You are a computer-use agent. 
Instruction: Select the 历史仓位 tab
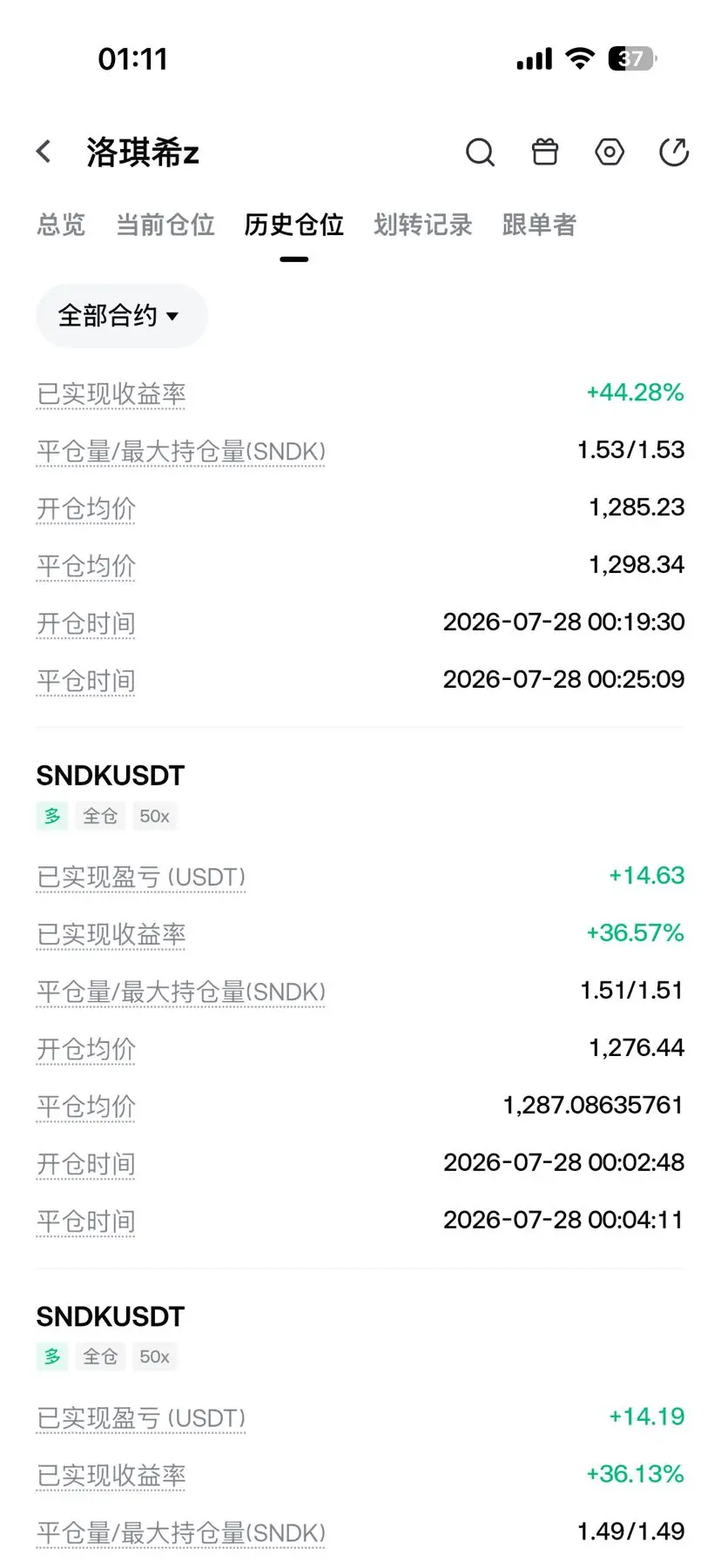point(294,225)
